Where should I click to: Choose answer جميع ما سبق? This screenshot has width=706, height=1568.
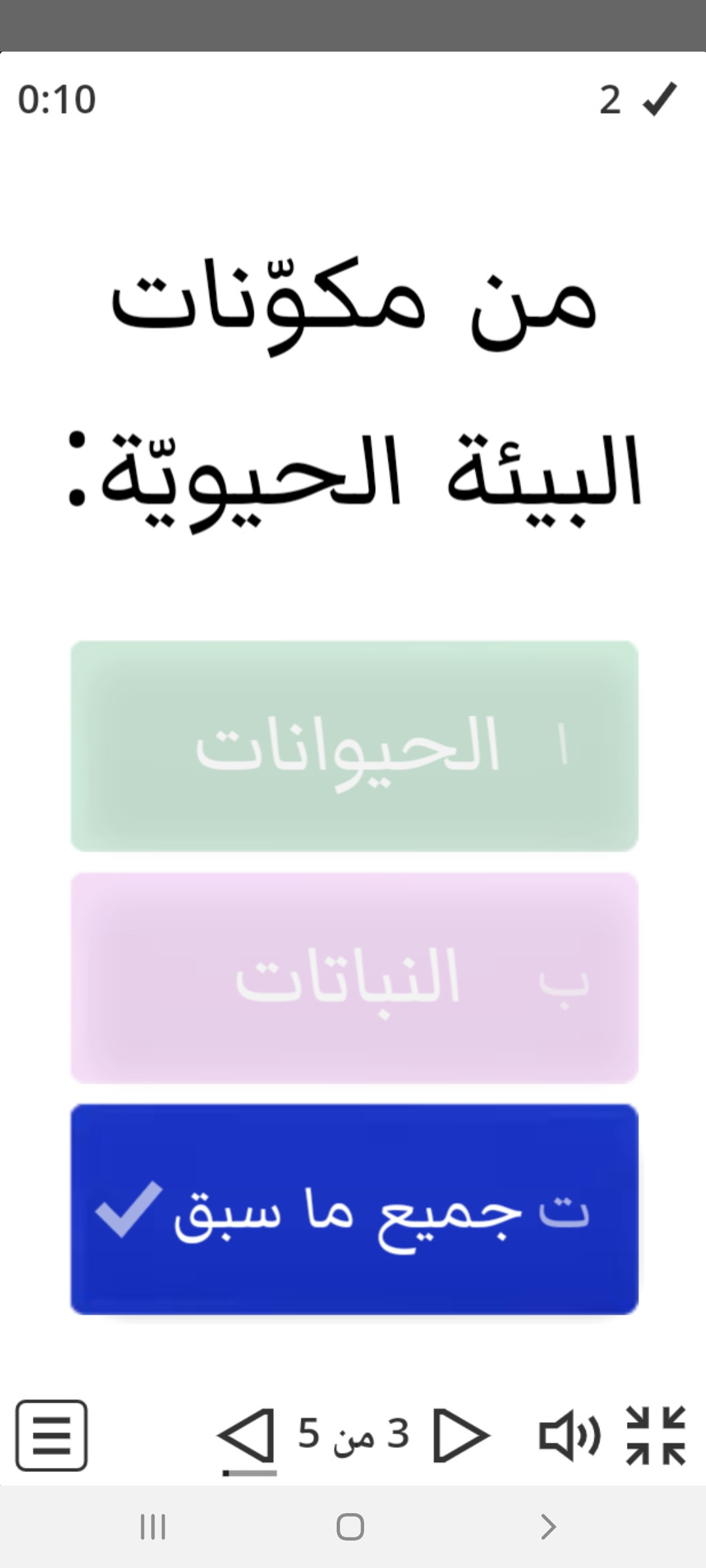click(x=354, y=1209)
